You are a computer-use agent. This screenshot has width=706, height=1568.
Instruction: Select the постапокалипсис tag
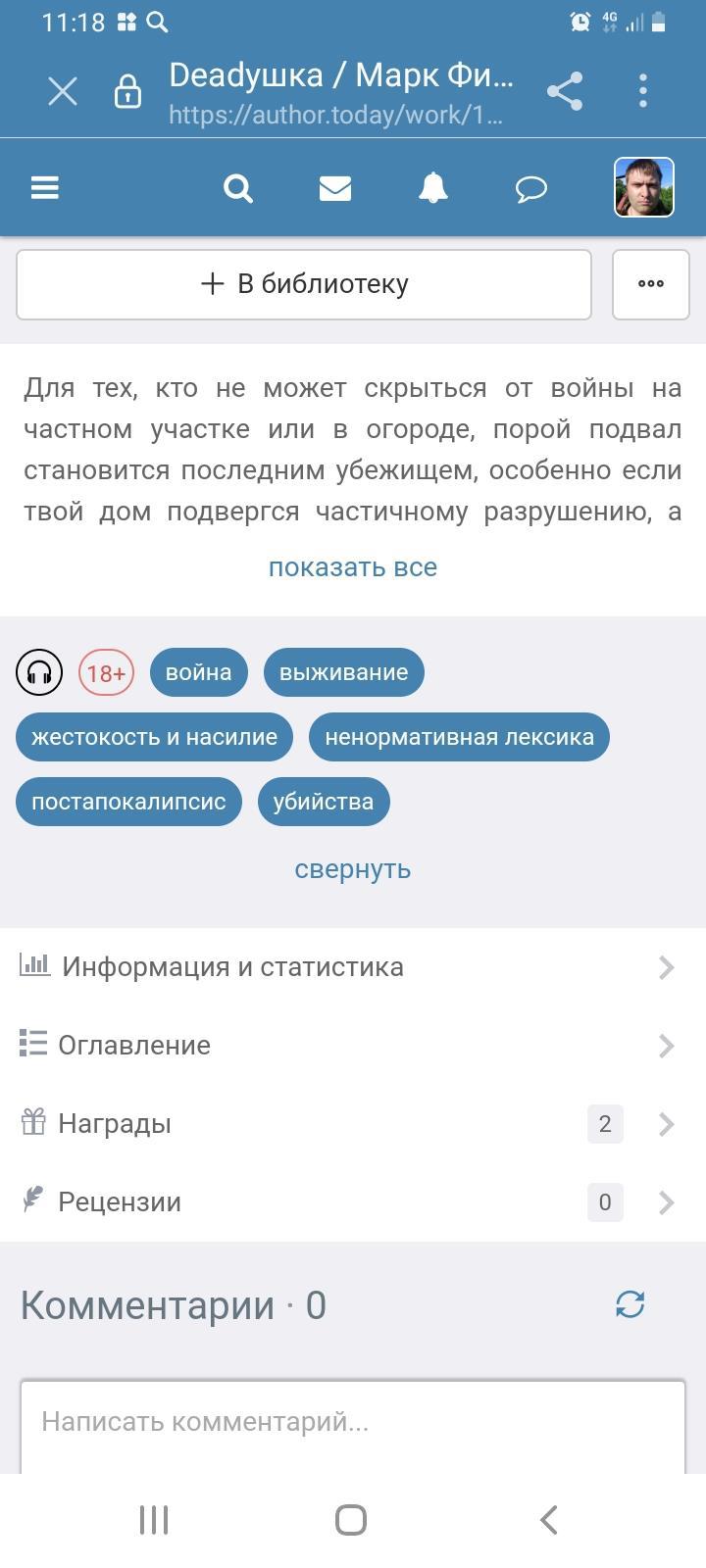pos(128,802)
